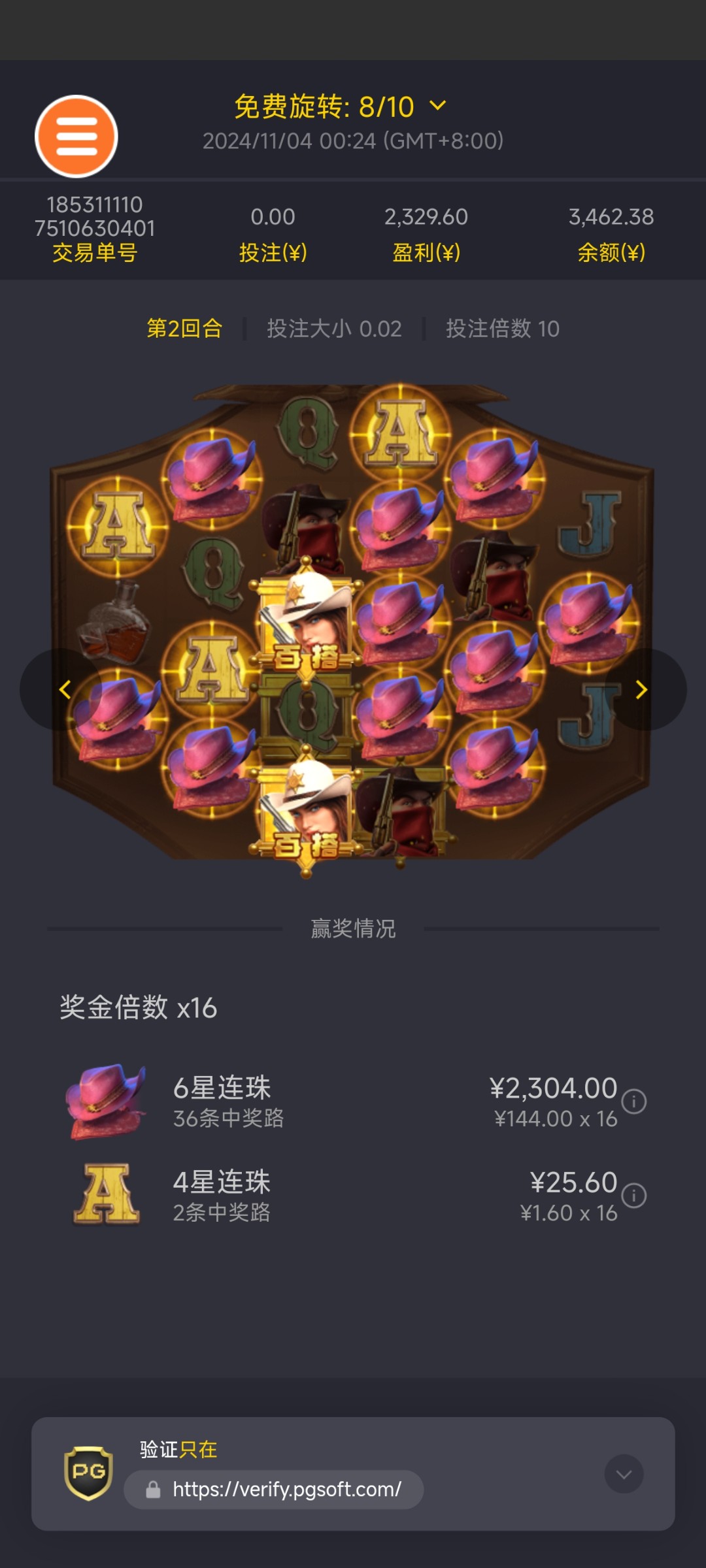Show info for the ¥2,304.00 win
The width and height of the screenshot is (706, 1568).
pyautogui.click(x=634, y=1102)
